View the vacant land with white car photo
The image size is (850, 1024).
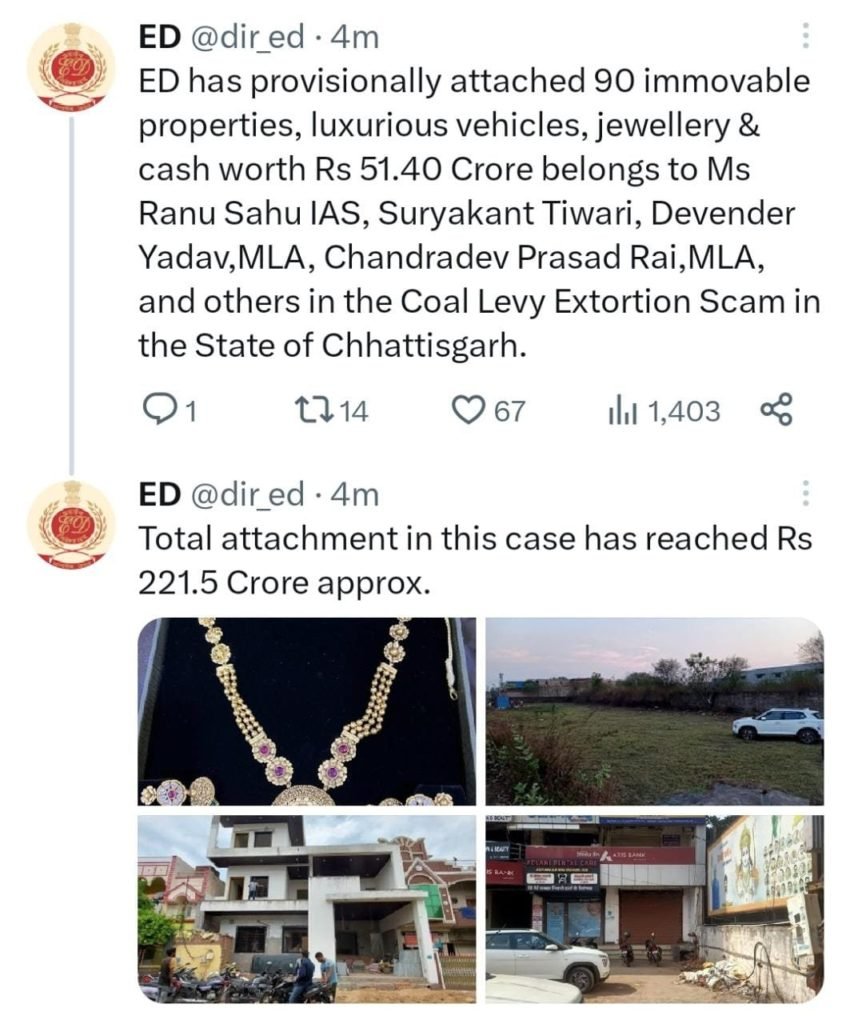point(655,712)
